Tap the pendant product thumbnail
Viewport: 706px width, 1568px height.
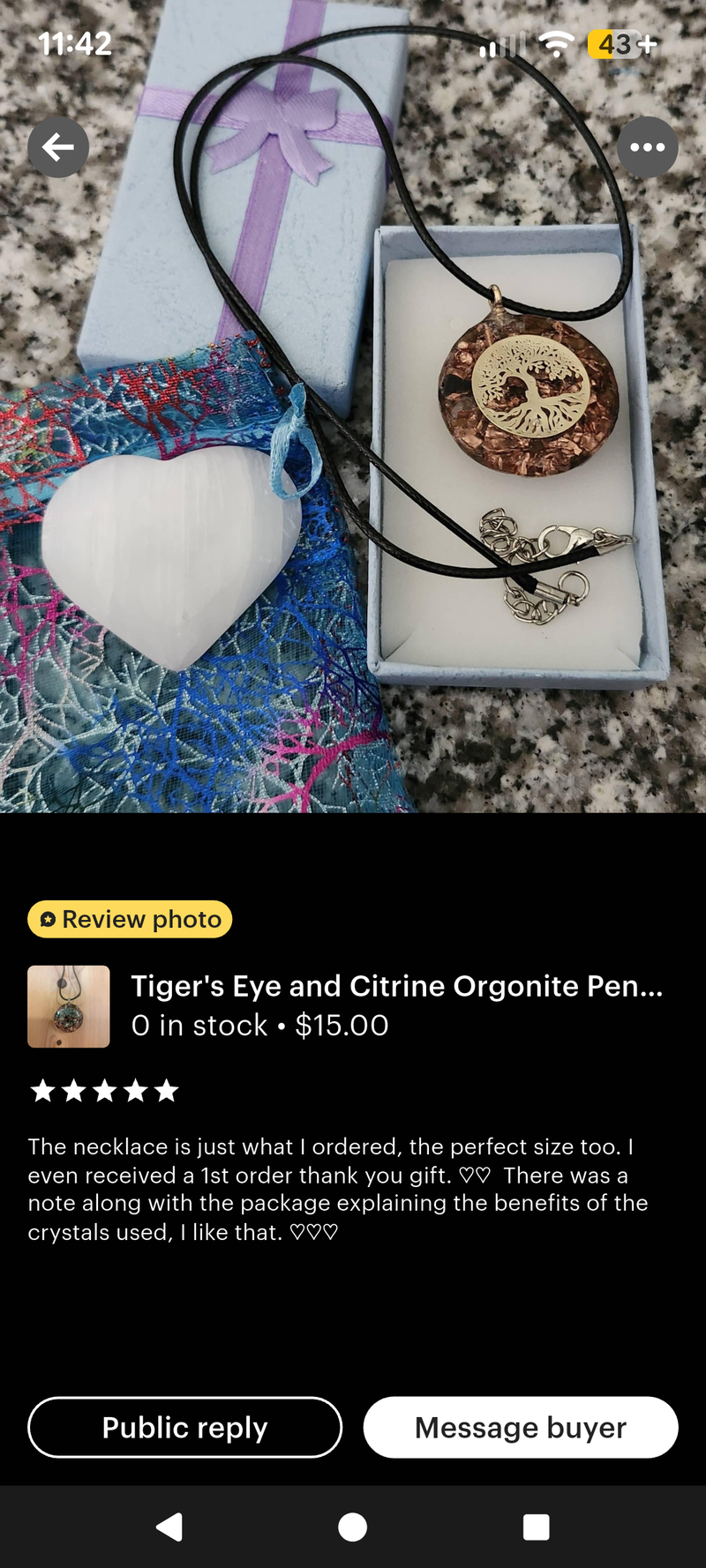pos(69,1006)
